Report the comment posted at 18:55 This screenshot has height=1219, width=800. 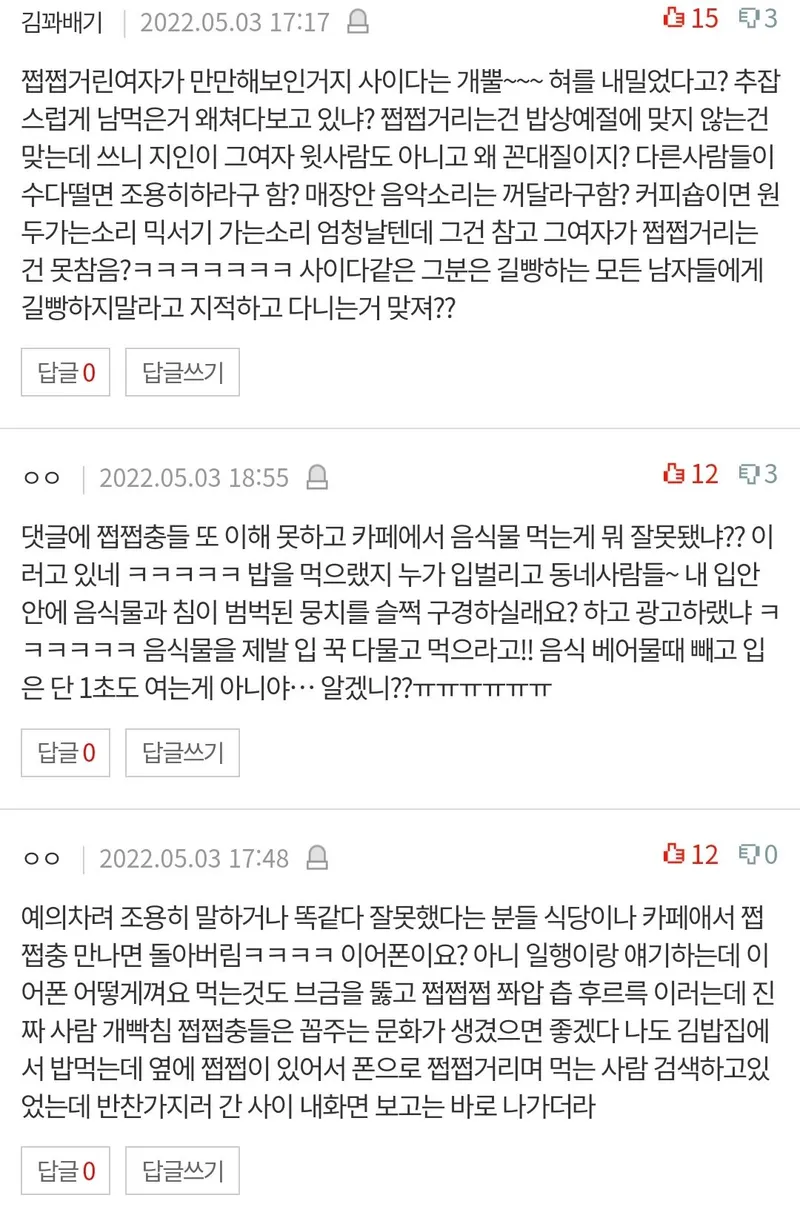(317, 477)
